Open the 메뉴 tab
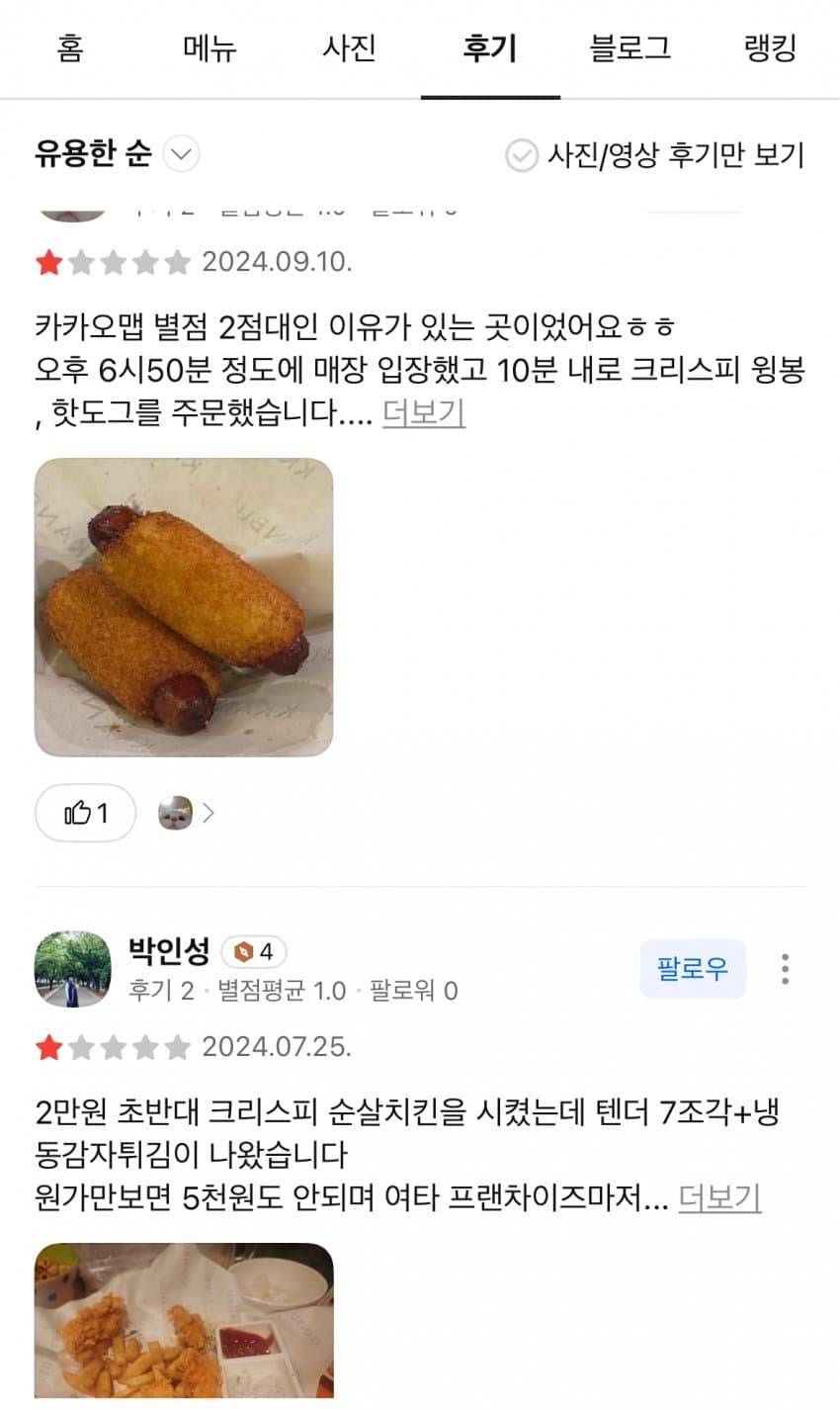 click(x=210, y=48)
